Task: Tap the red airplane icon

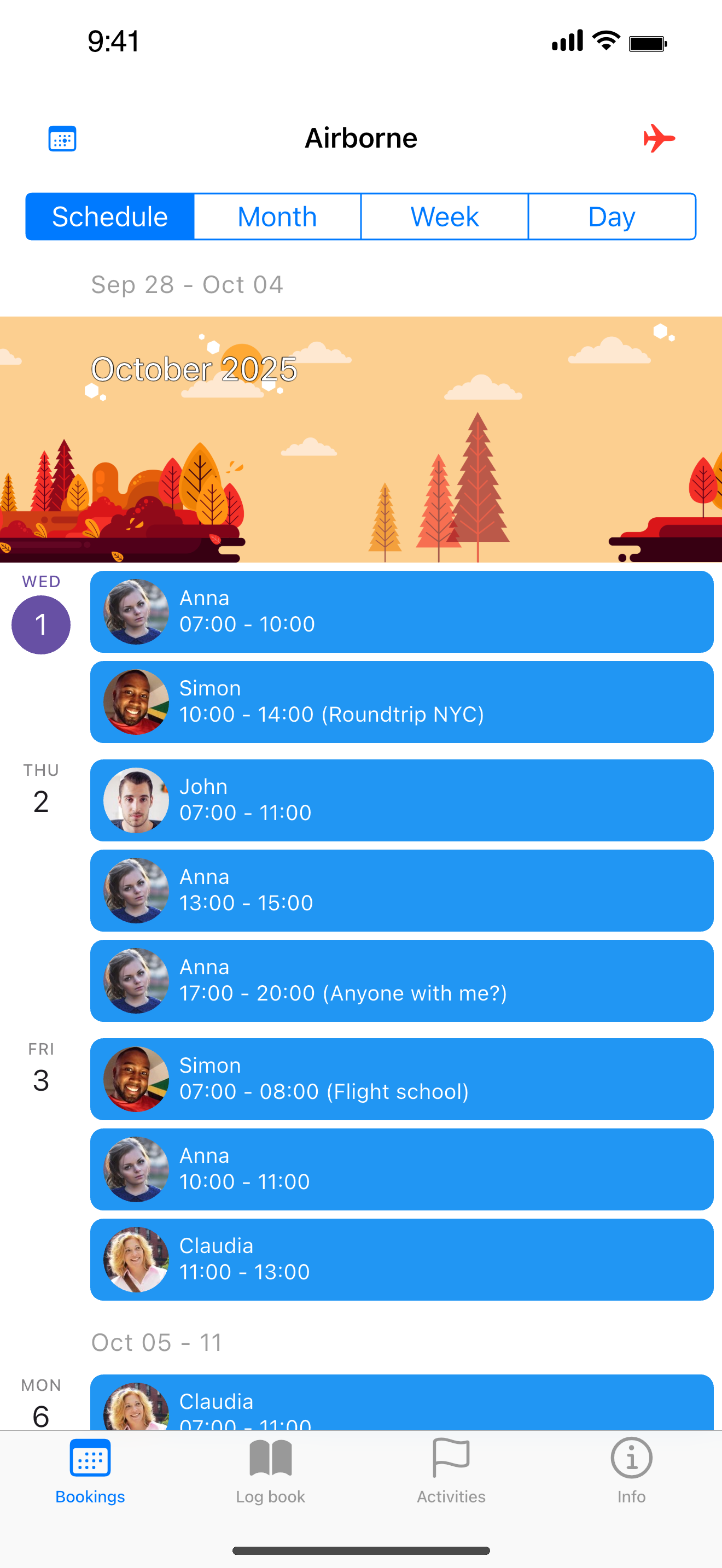Action: point(659,139)
